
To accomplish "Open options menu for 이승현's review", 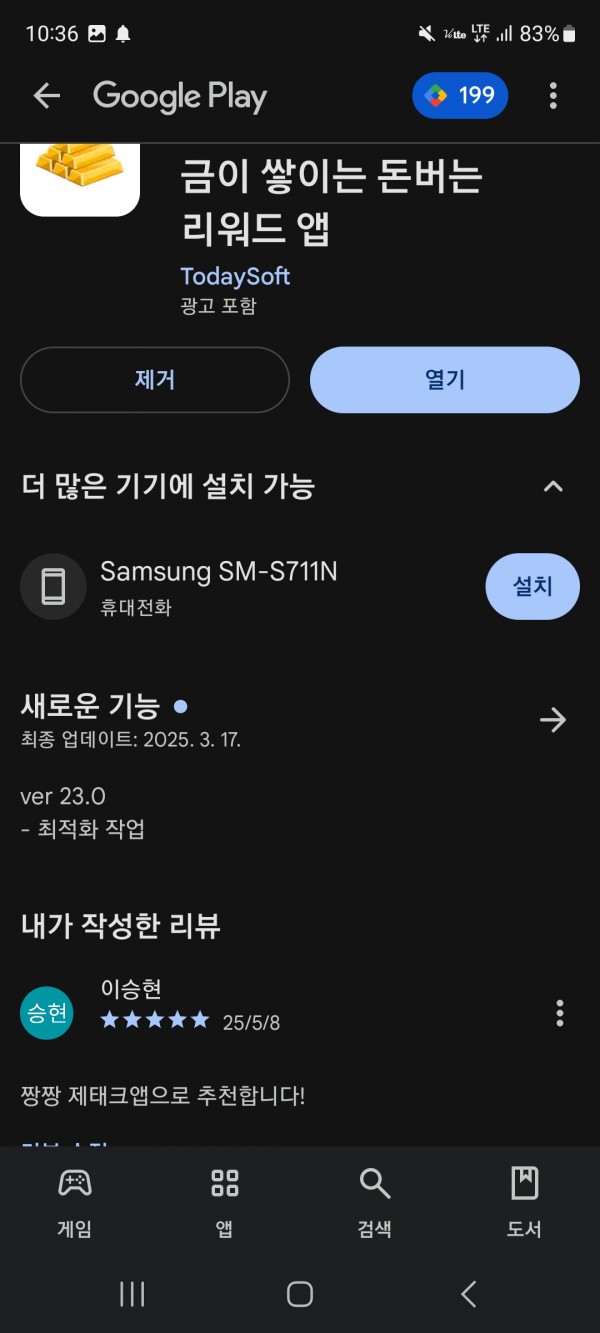I will (560, 1013).
